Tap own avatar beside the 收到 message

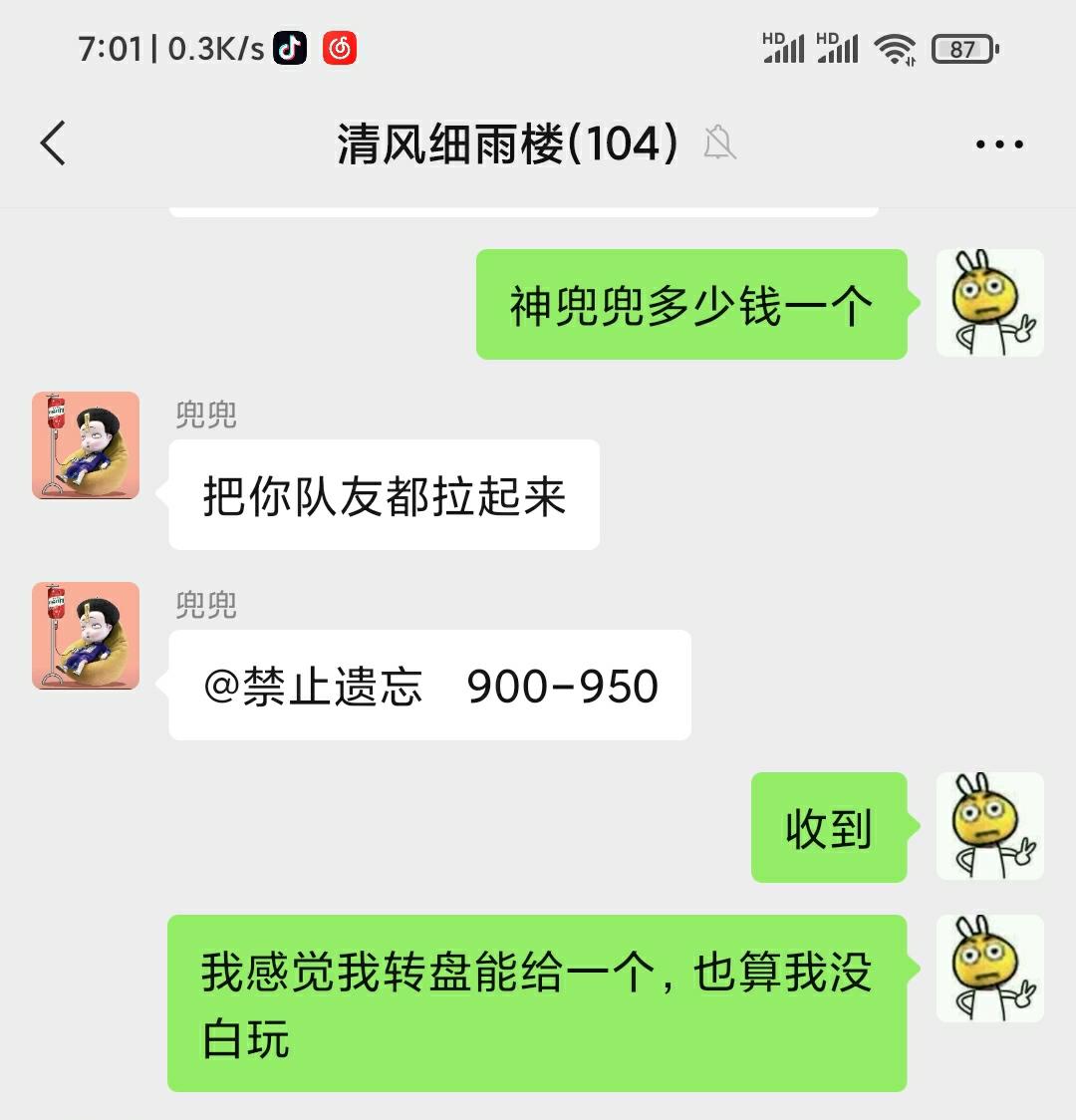pyautogui.click(x=989, y=826)
